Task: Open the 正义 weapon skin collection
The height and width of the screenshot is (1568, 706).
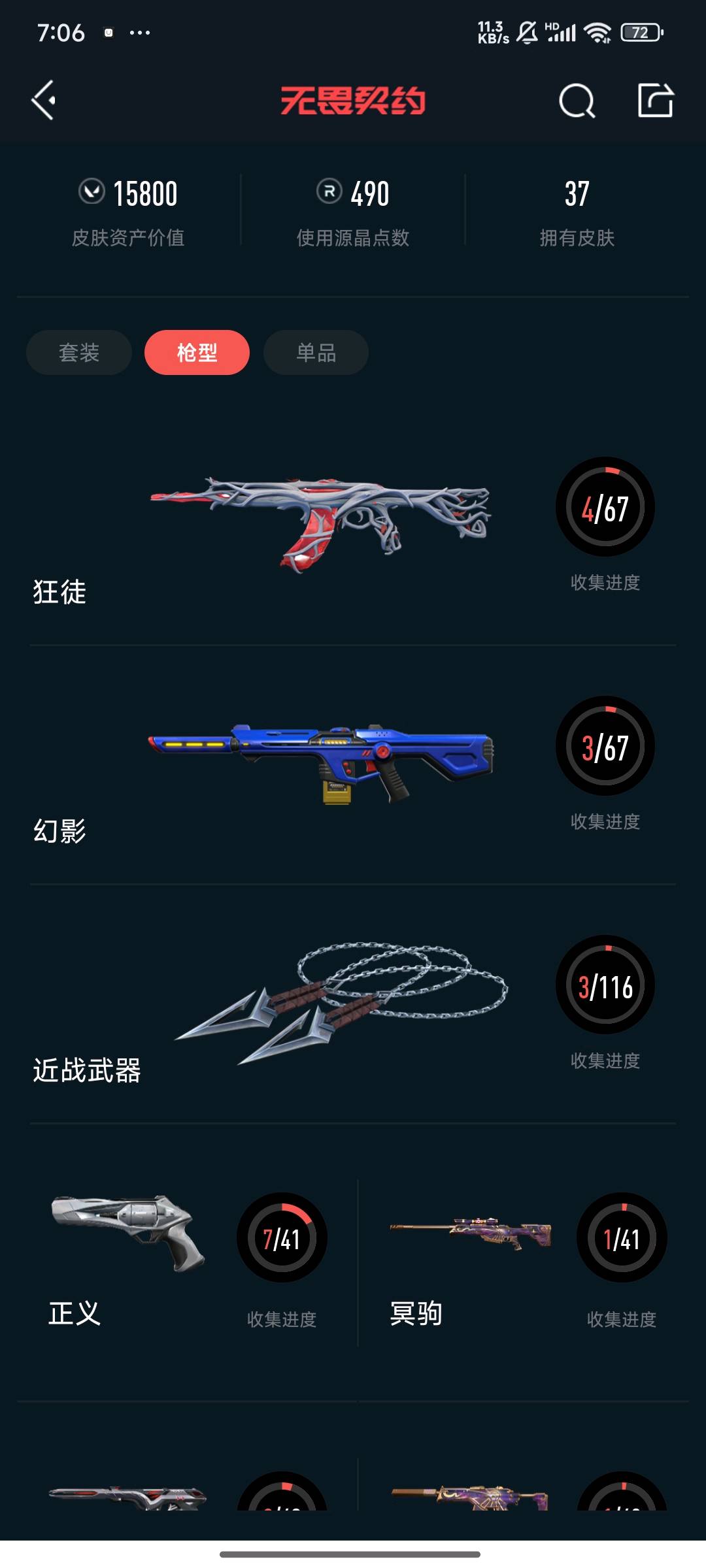Action: [x=188, y=1262]
